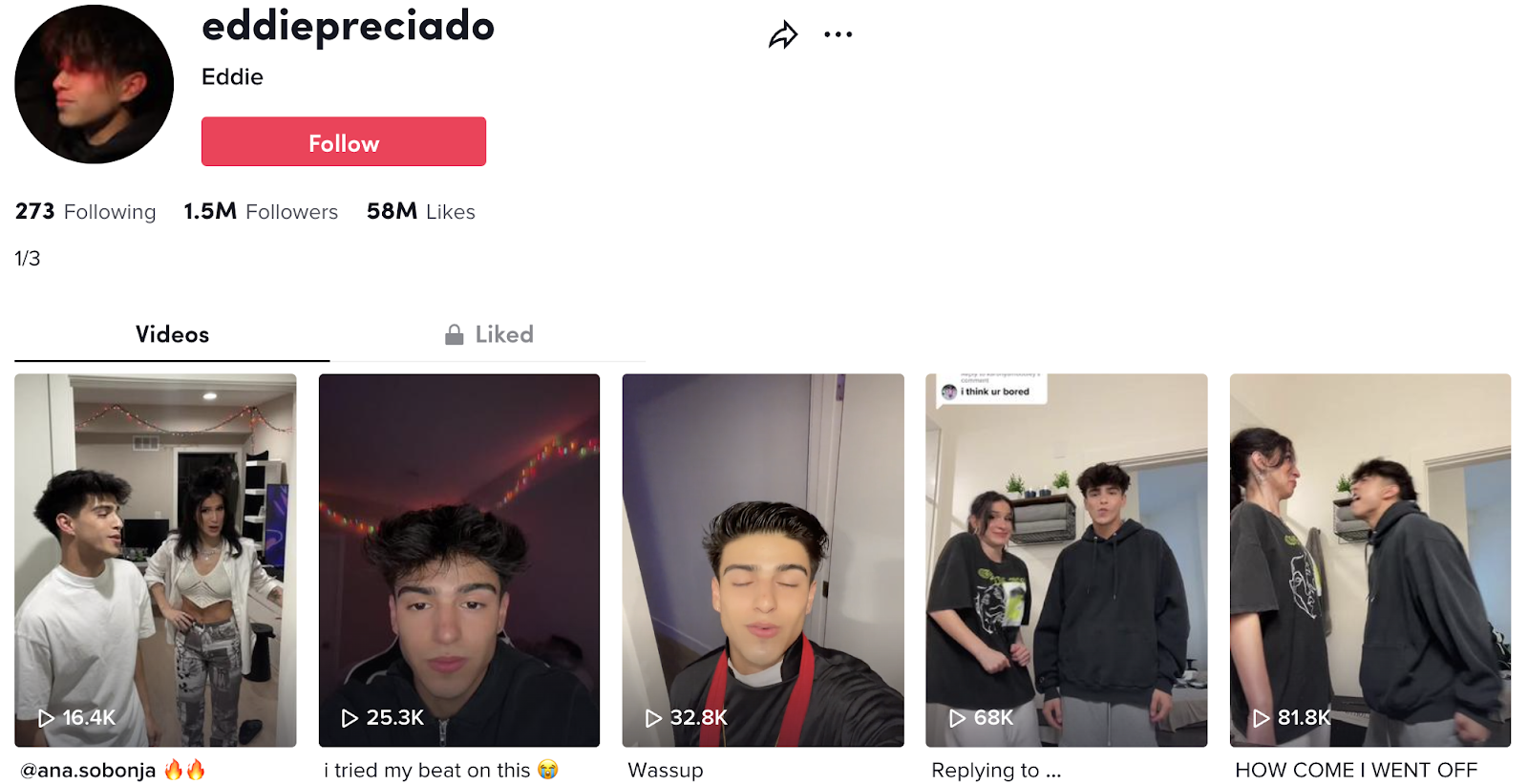Open the "HOW COME I WENT OFF" video

pyautogui.click(x=1369, y=560)
